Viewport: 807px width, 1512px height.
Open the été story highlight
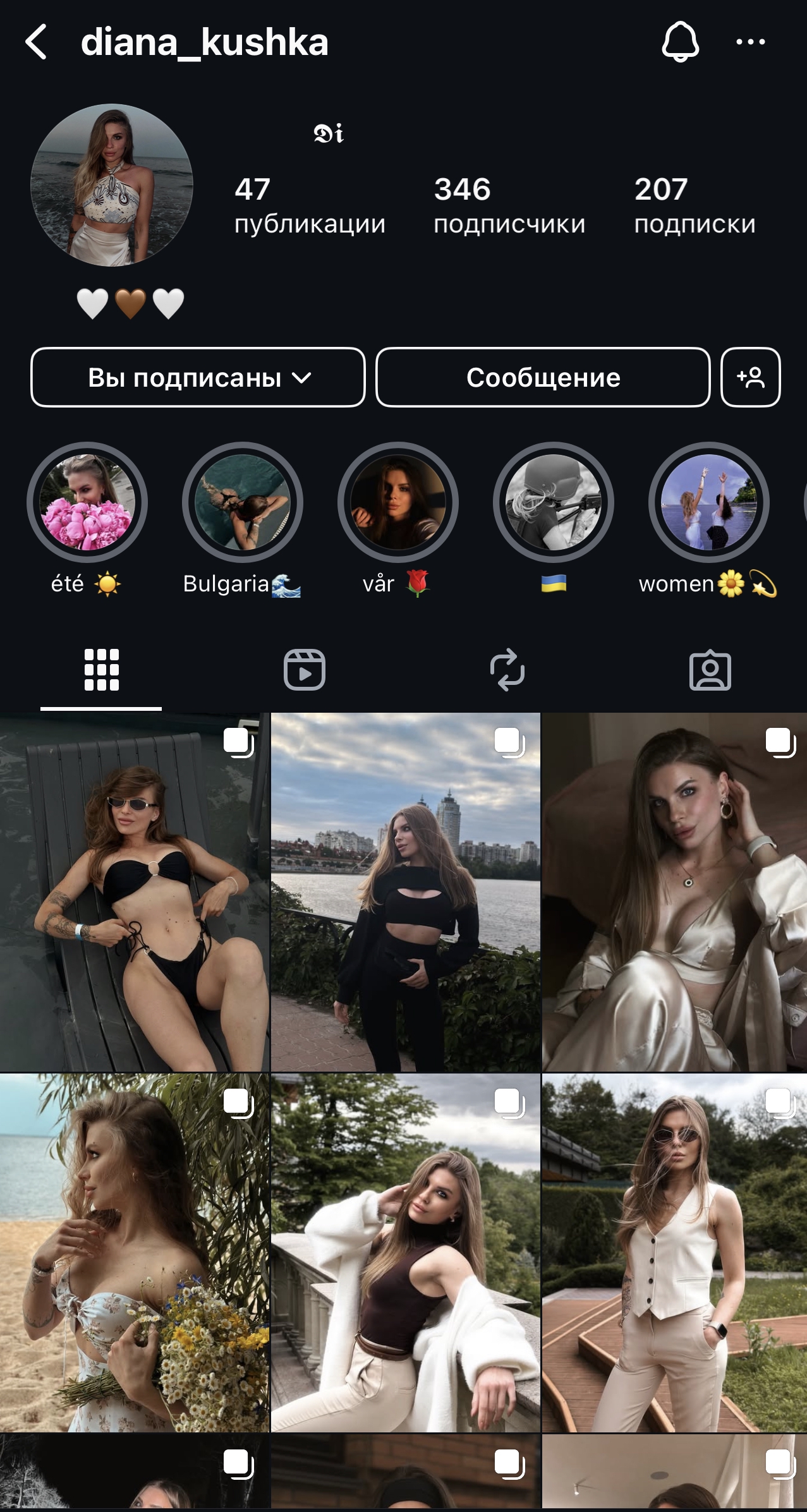tap(87, 502)
